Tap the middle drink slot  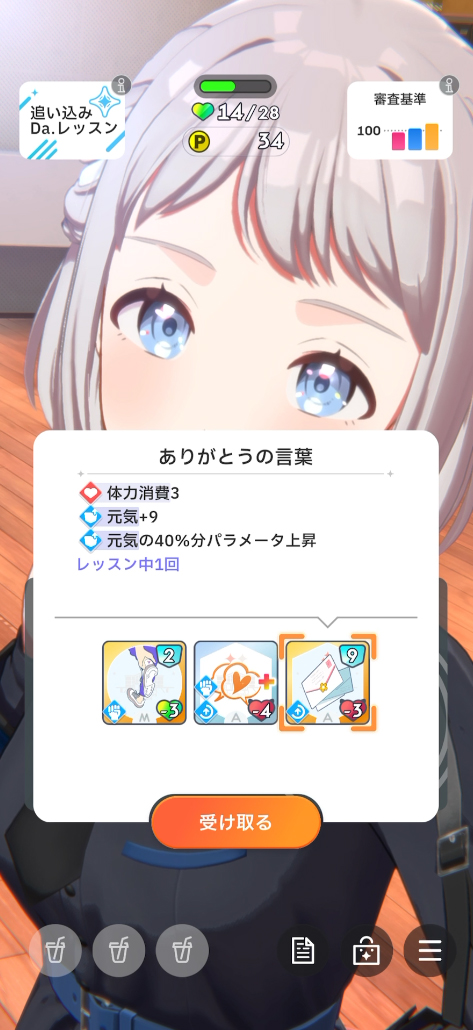(119, 951)
